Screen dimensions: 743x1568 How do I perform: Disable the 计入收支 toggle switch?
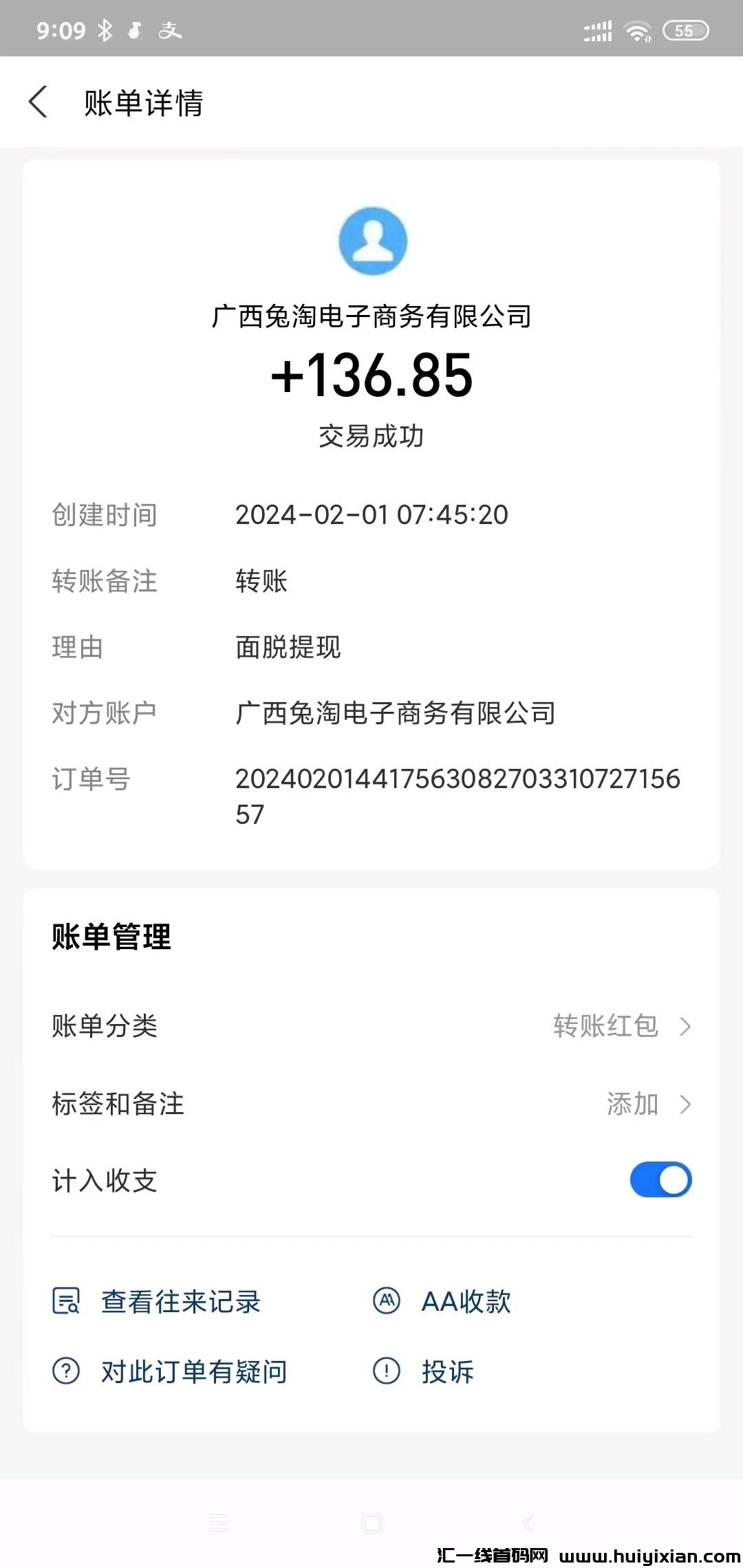(x=660, y=1179)
